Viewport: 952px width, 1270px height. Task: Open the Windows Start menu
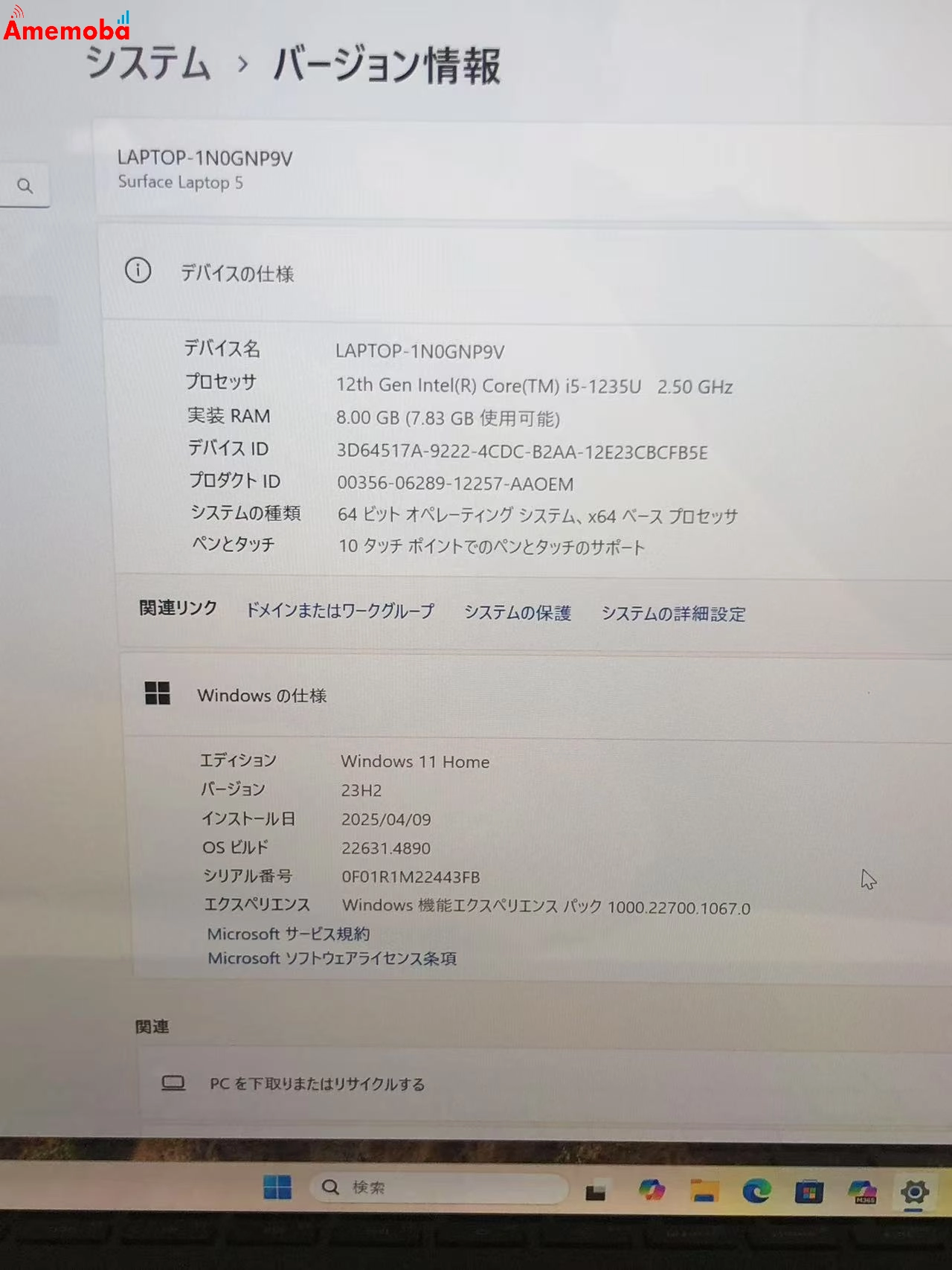point(277,1187)
